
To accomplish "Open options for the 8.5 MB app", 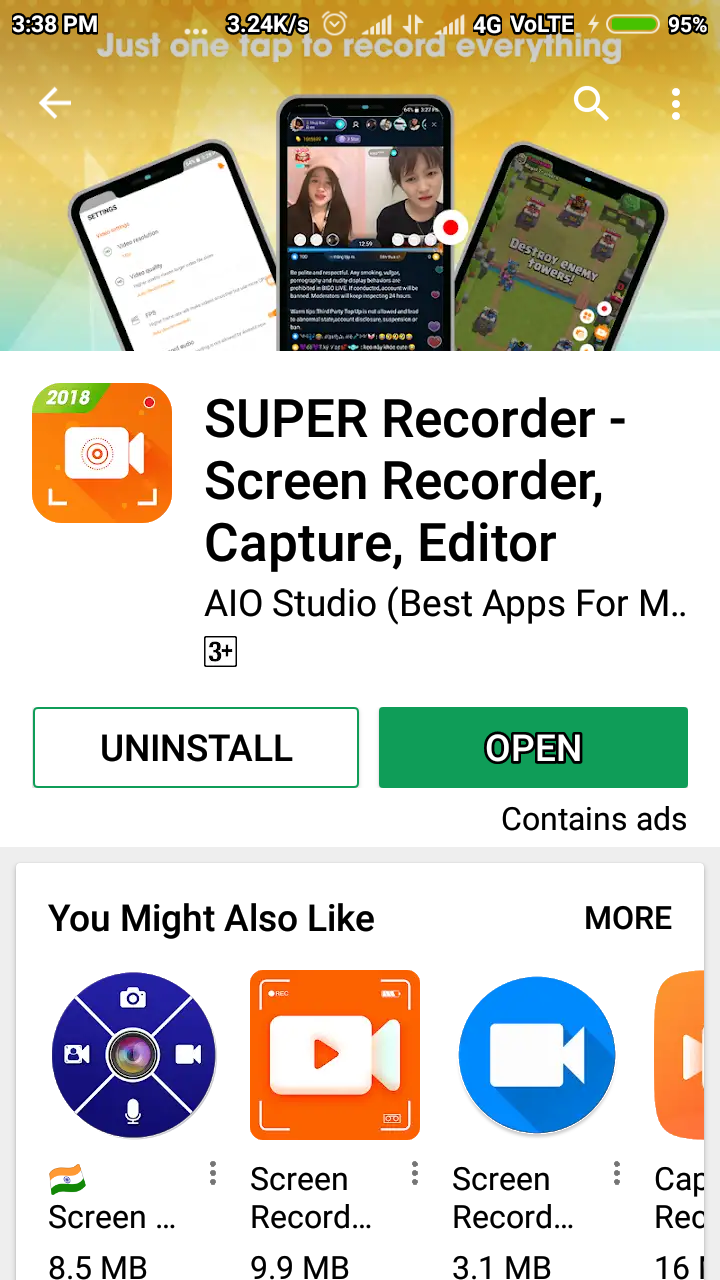I will (x=213, y=1173).
